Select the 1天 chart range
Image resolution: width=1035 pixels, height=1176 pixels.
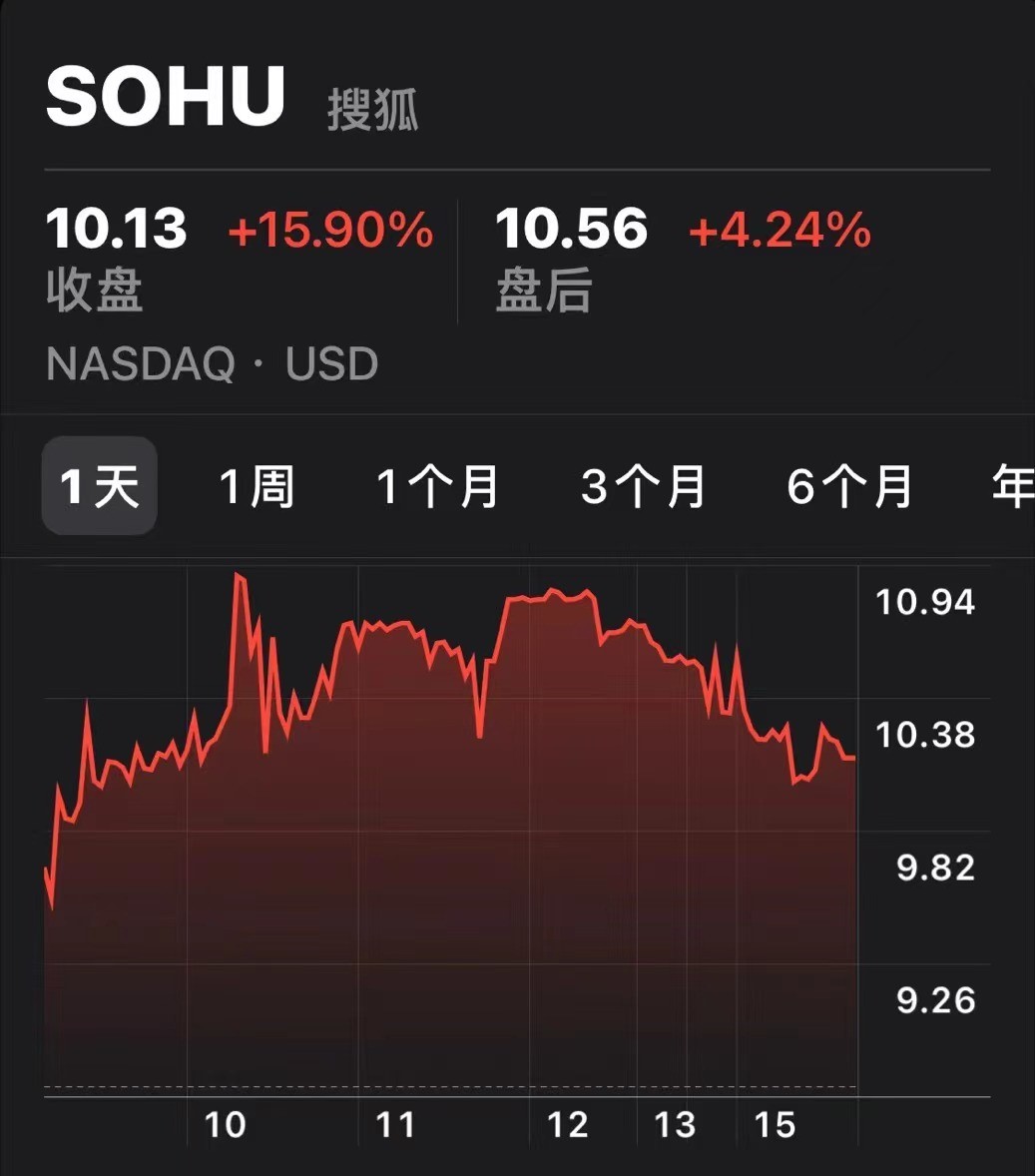(x=99, y=486)
